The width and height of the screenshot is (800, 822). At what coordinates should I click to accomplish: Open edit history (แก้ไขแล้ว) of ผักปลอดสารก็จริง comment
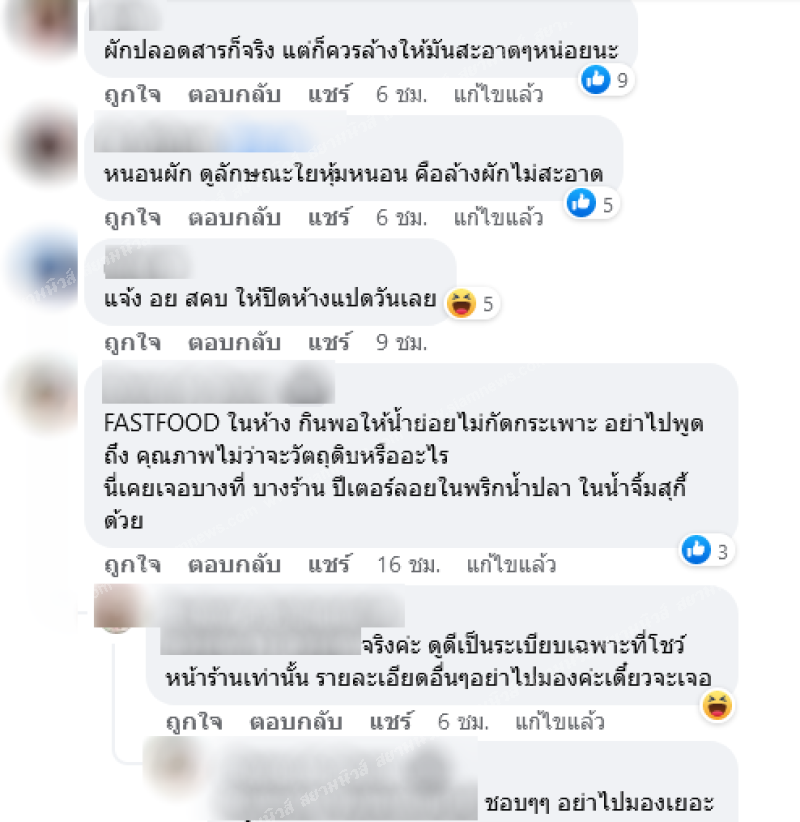(498, 95)
